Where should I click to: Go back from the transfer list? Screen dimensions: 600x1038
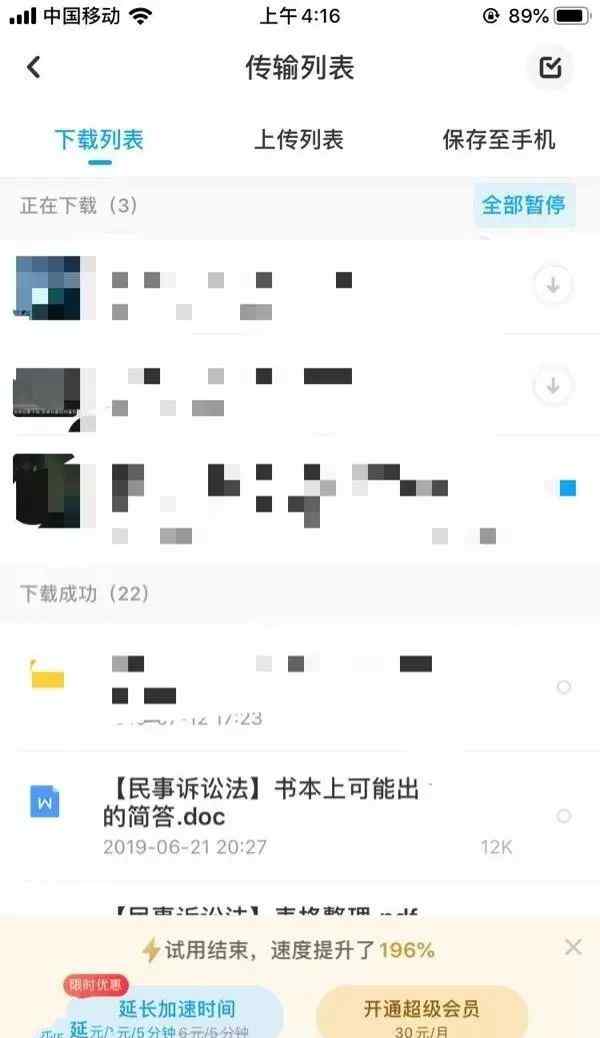(34, 67)
